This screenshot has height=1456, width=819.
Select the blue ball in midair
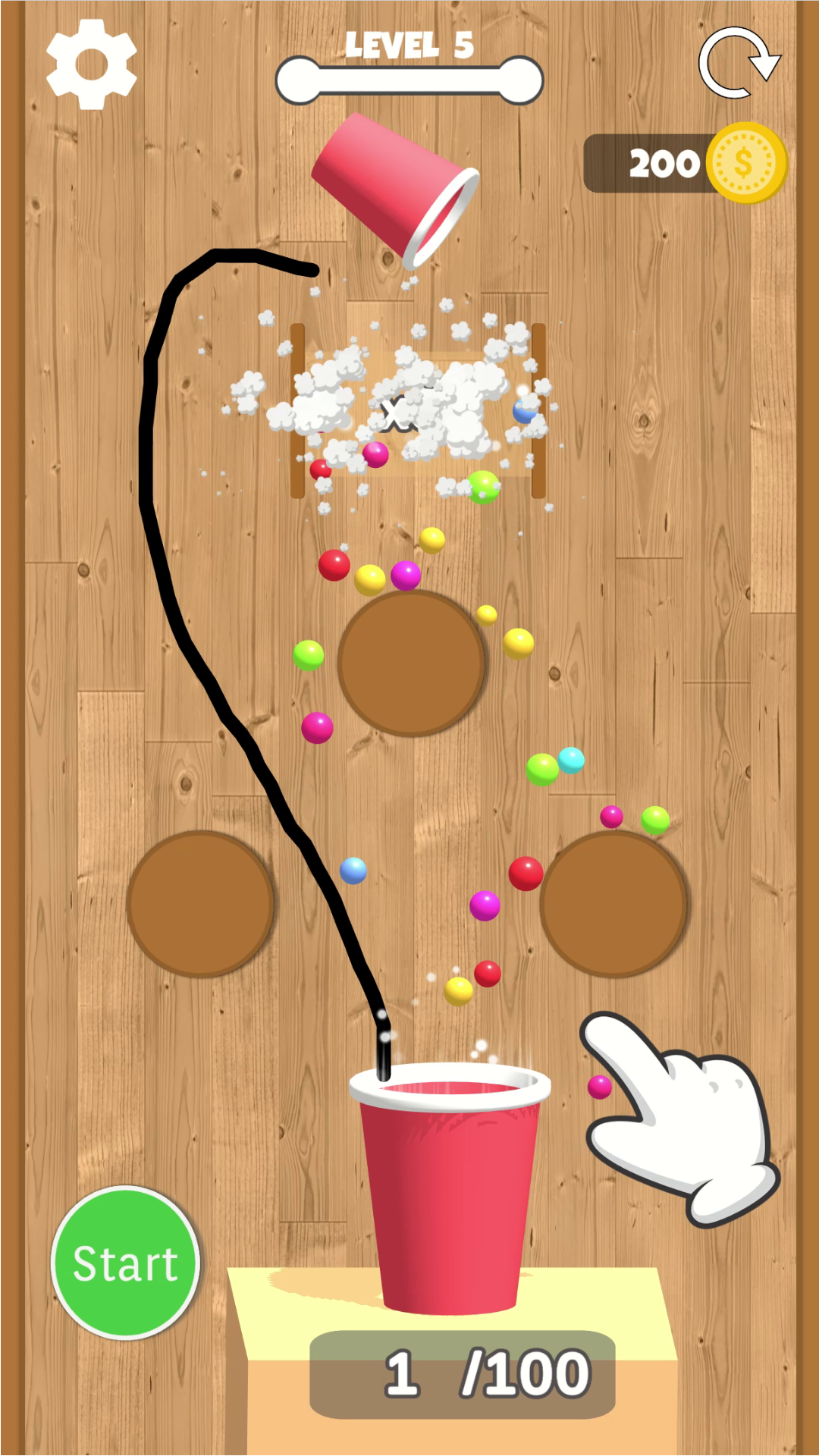pyautogui.click(x=352, y=871)
